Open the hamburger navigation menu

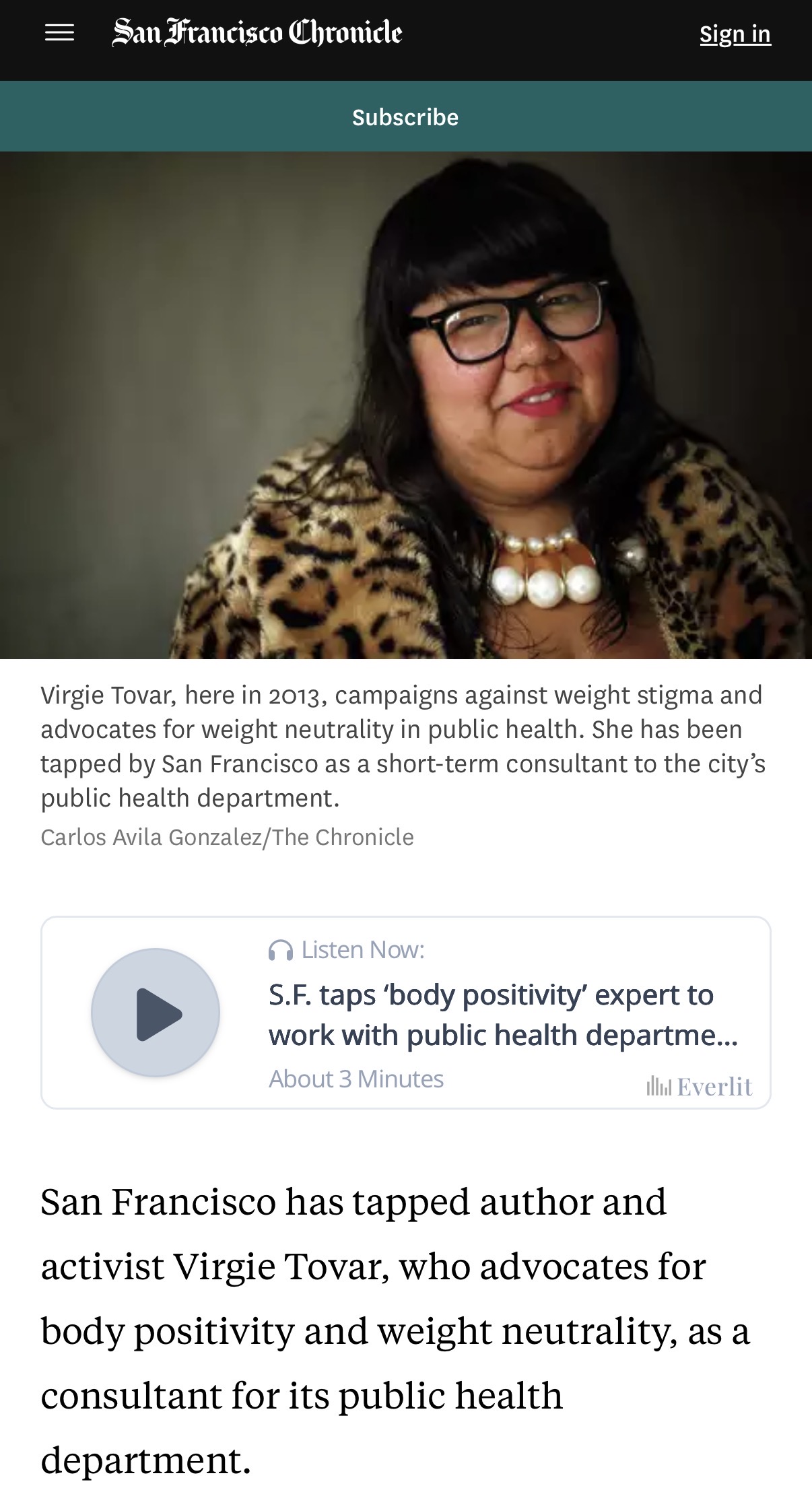(x=59, y=33)
